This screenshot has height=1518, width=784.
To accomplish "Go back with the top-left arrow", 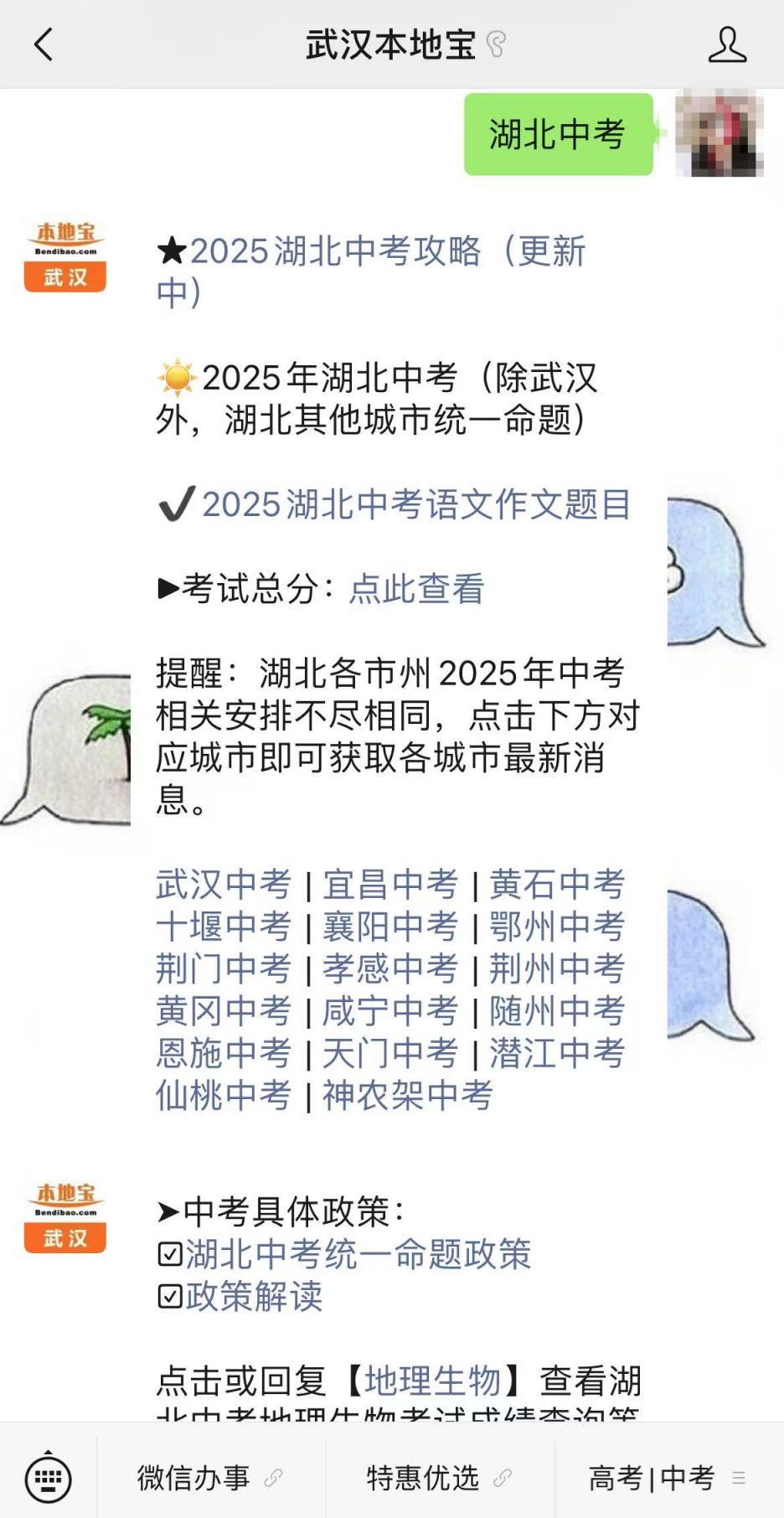I will (43, 44).
